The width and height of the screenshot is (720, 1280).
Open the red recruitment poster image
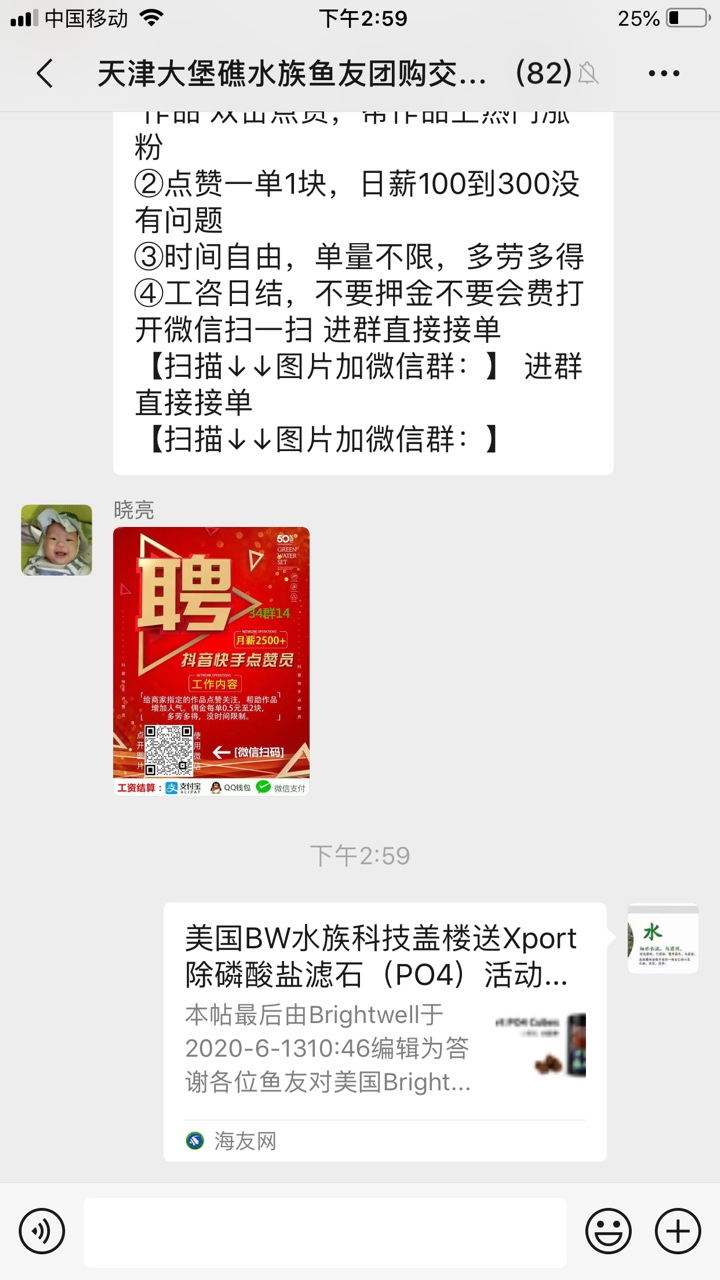click(x=211, y=661)
